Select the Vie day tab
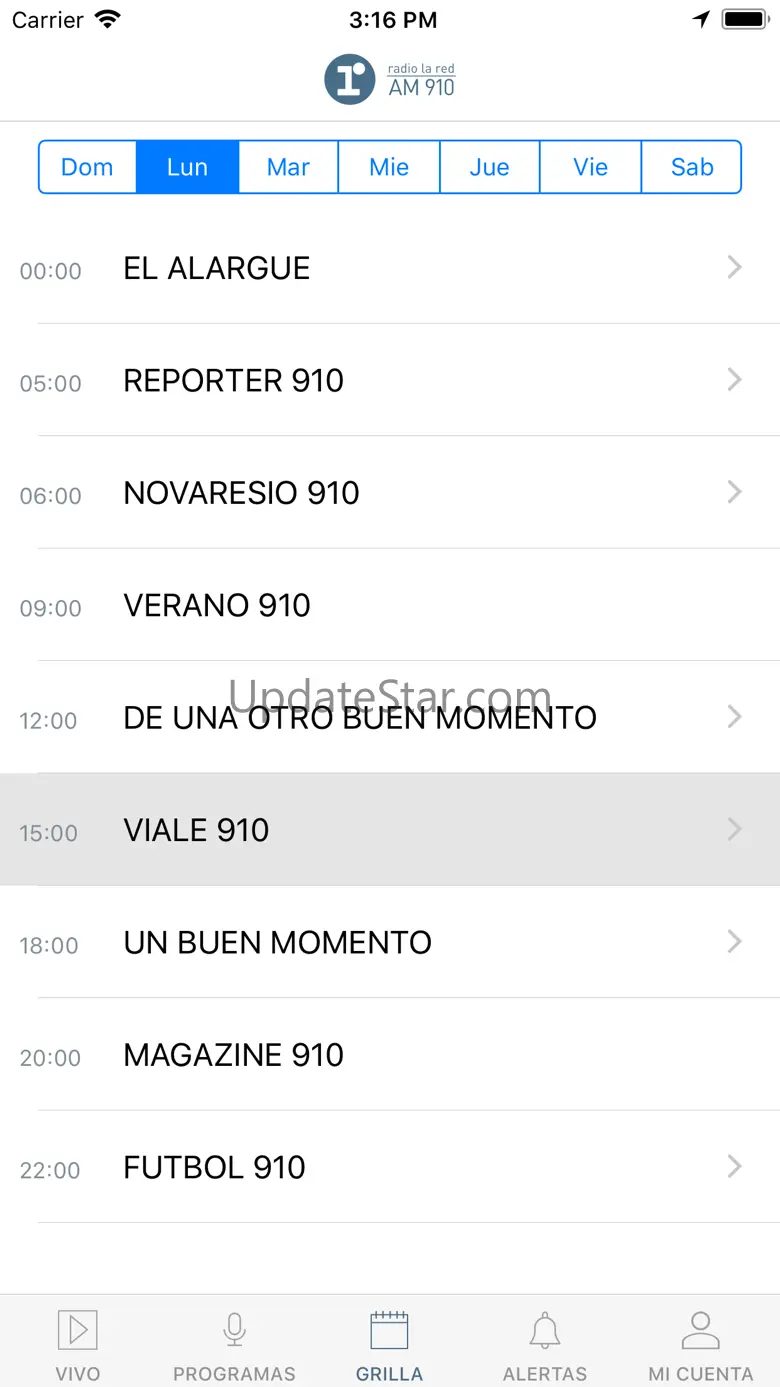The width and height of the screenshot is (780, 1387). [590, 167]
